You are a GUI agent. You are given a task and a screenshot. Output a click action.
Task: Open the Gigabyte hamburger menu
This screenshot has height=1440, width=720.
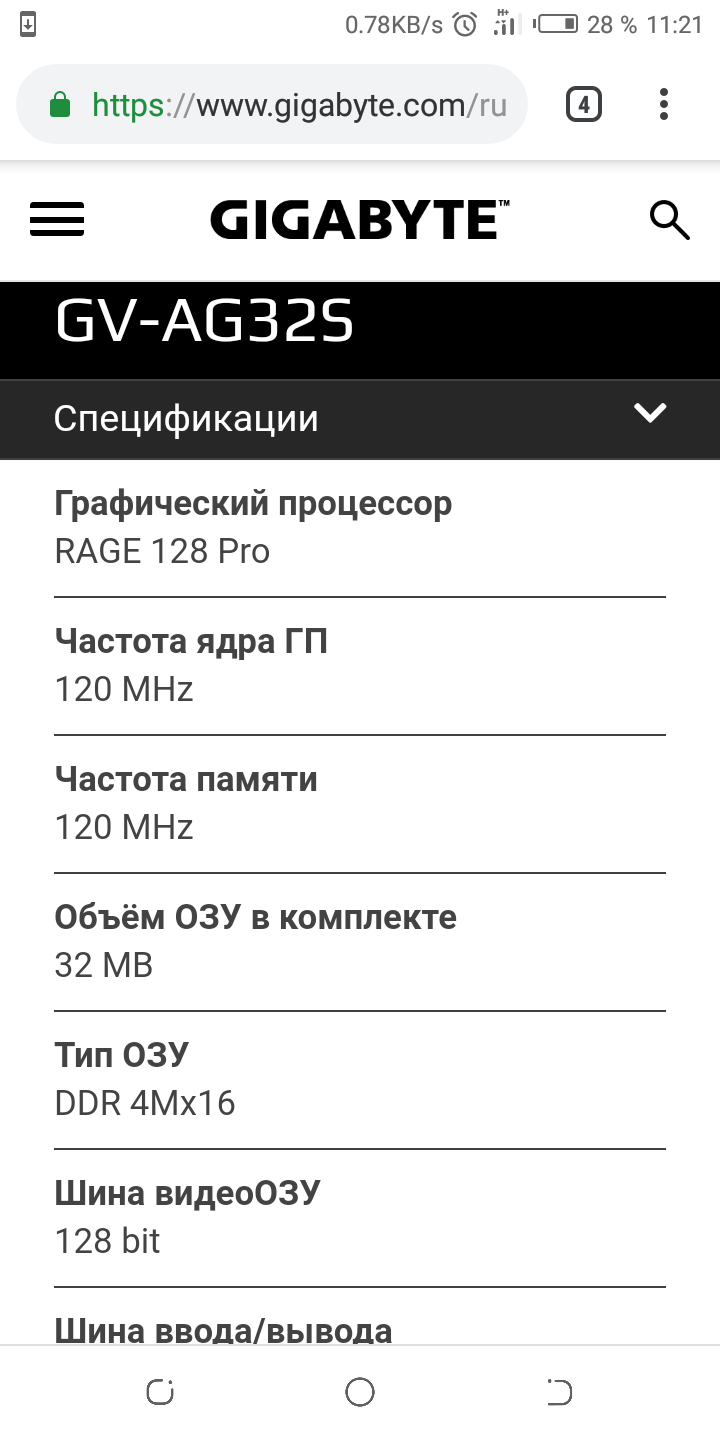57,219
